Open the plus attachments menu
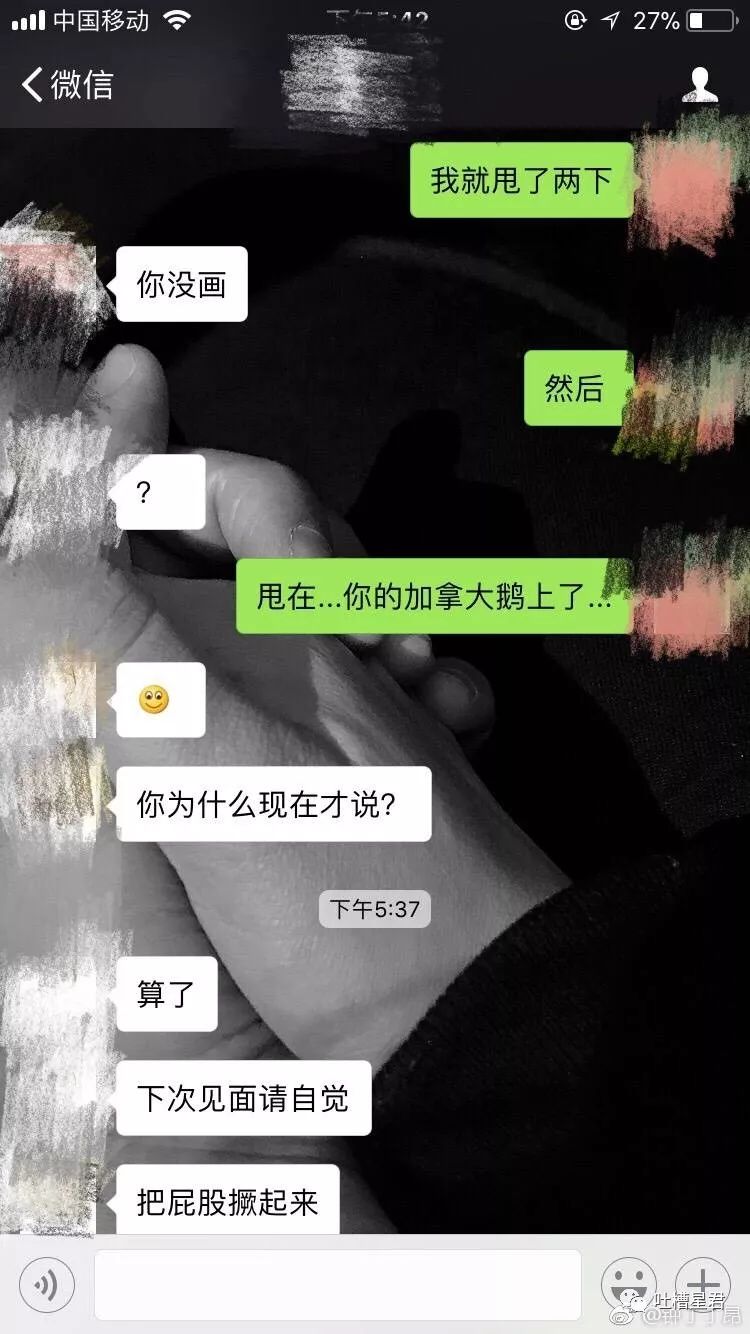This screenshot has width=750, height=1334. click(x=703, y=1282)
